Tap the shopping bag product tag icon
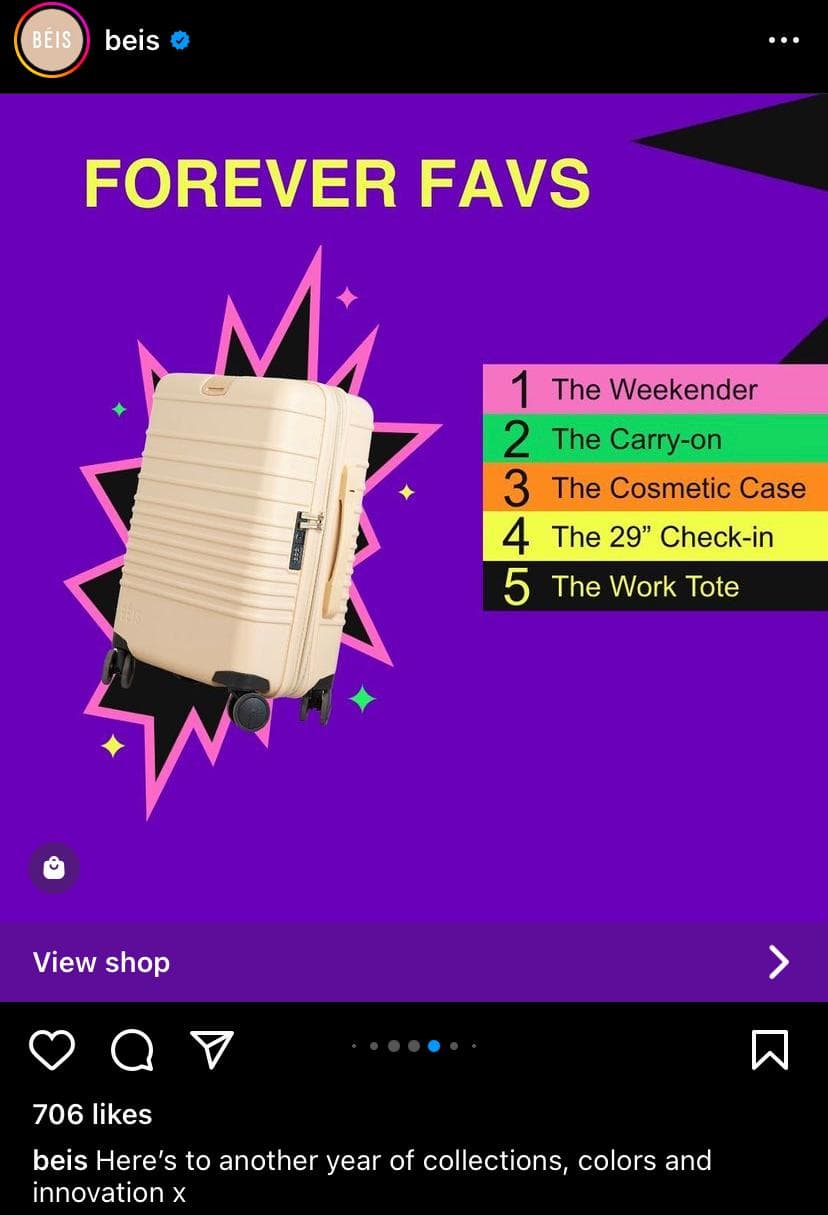The height and width of the screenshot is (1215, 828). pos(54,868)
